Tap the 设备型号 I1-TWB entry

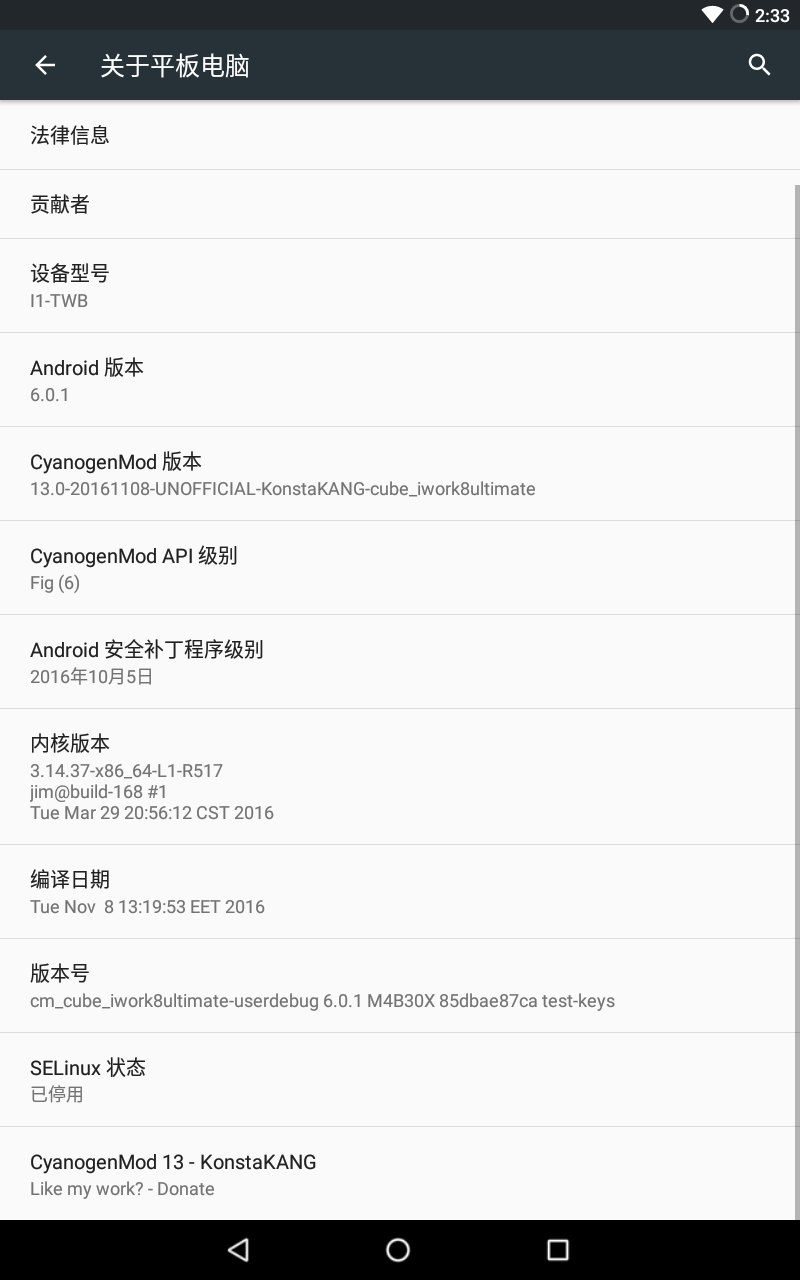pyautogui.click(x=400, y=285)
